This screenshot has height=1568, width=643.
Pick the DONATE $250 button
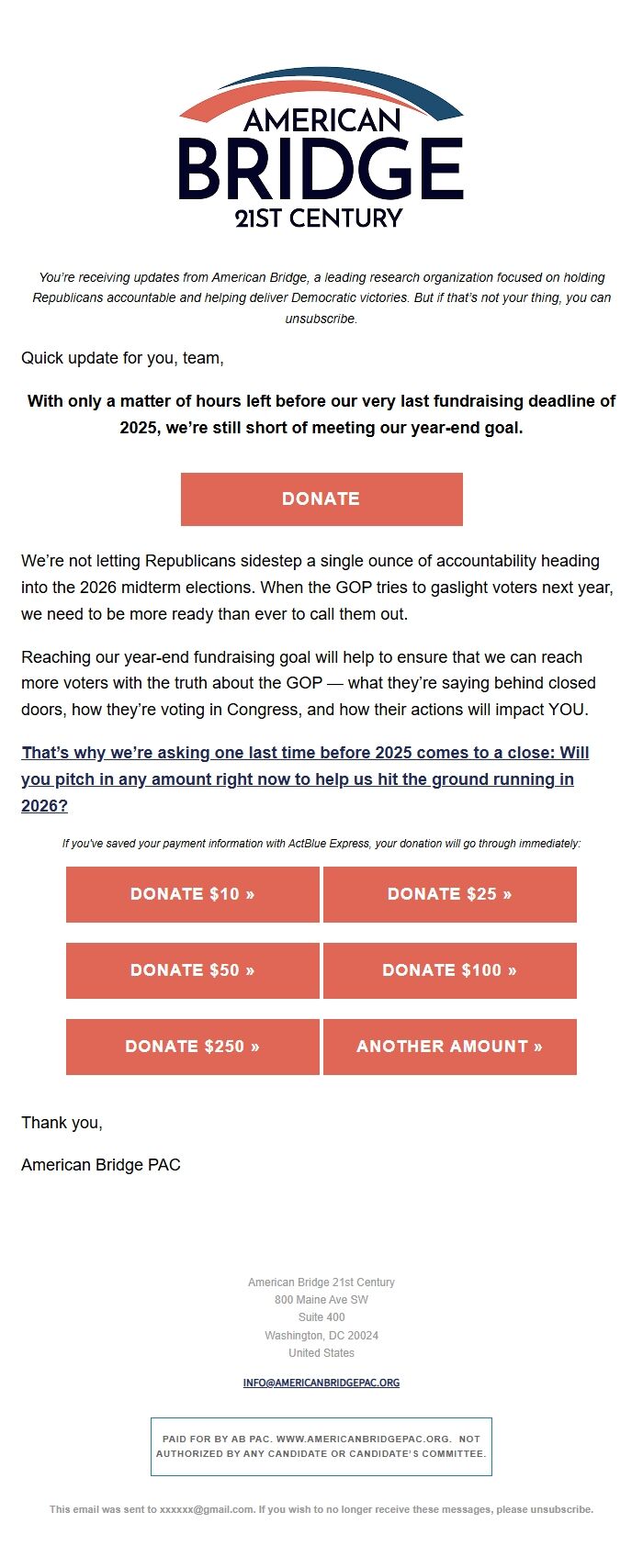coord(193,1047)
